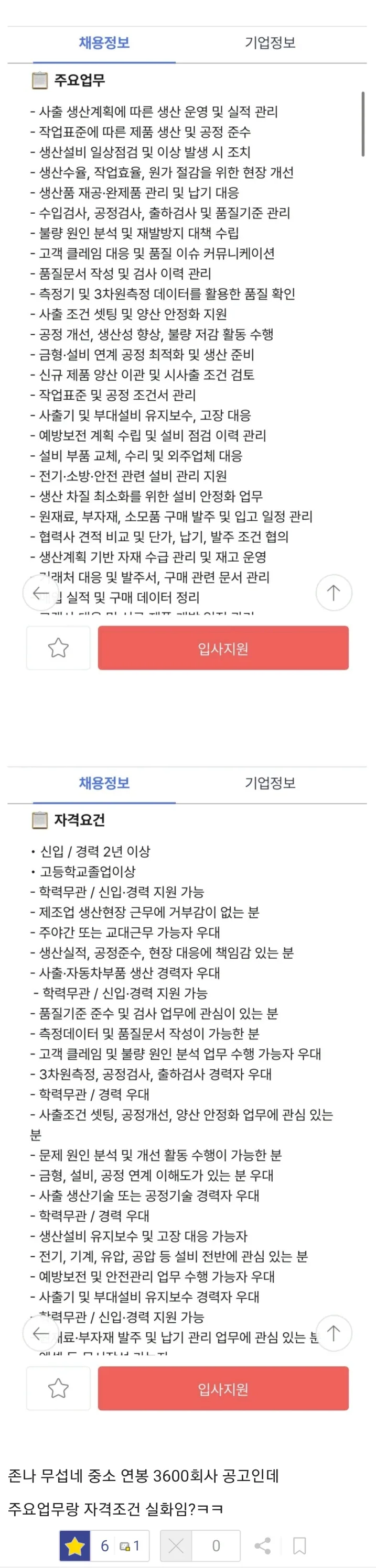The width and height of the screenshot is (376, 1568).
Task: Upvote the post with the star button
Action: point(75,1545)
